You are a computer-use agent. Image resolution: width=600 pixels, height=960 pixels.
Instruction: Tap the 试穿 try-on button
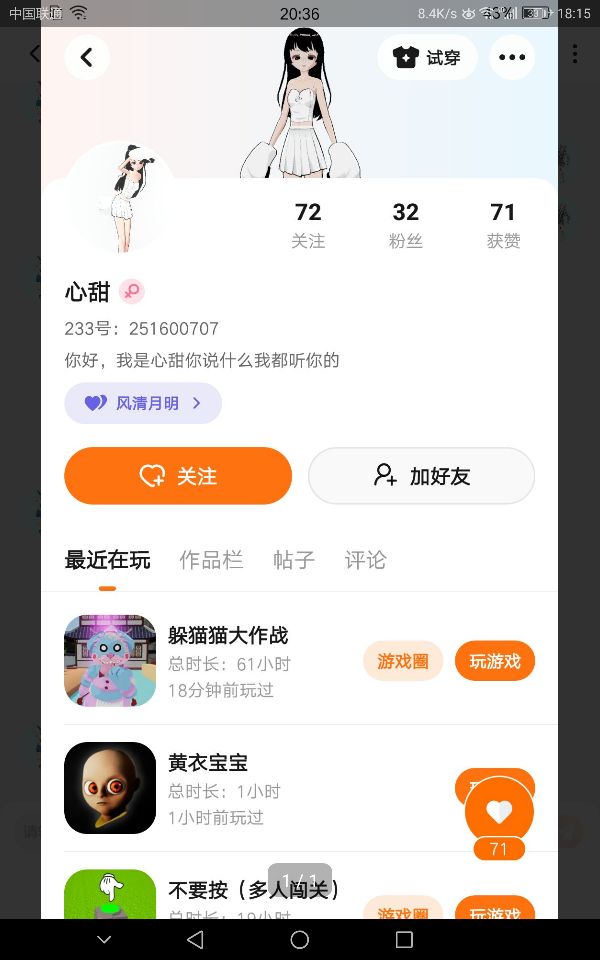point(428,58)
